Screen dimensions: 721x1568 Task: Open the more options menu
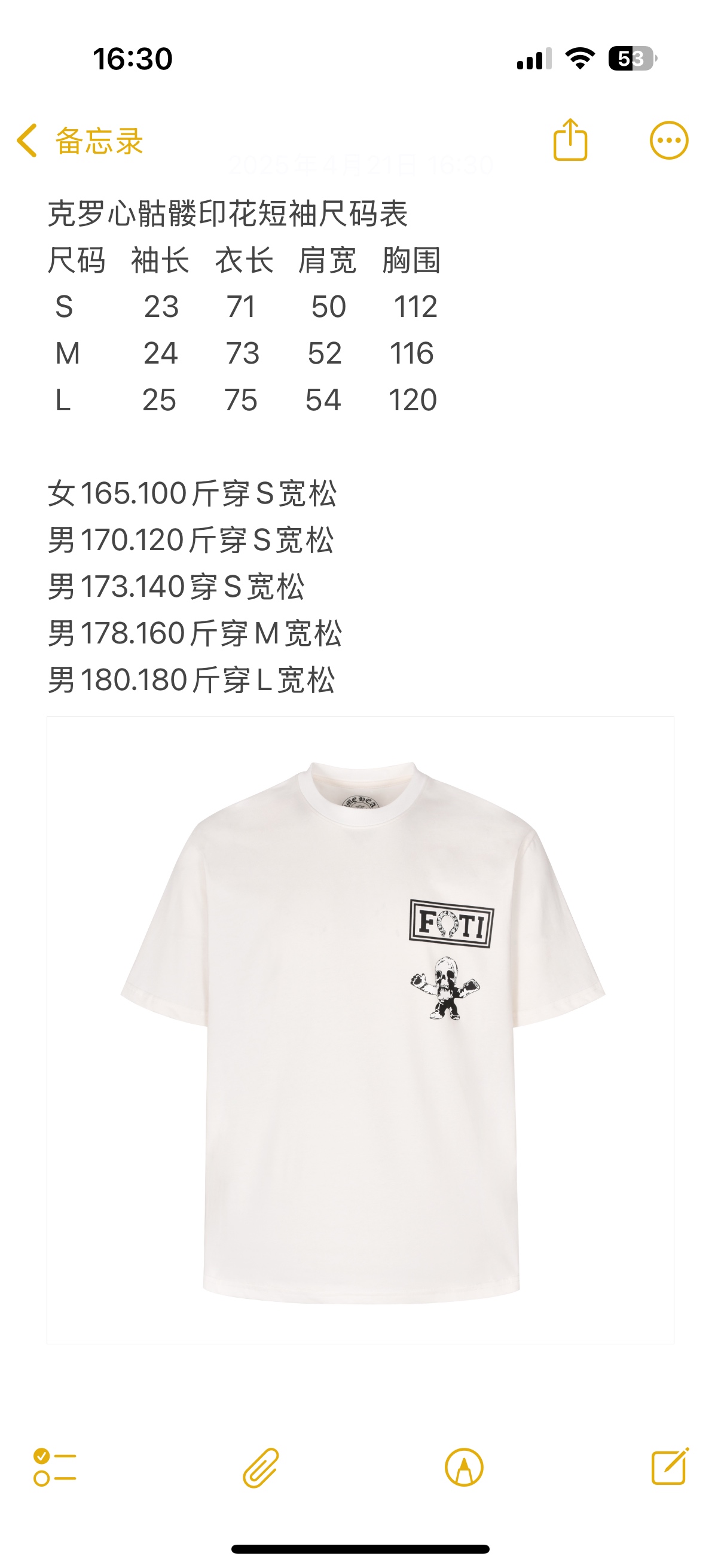coord(668,141)
